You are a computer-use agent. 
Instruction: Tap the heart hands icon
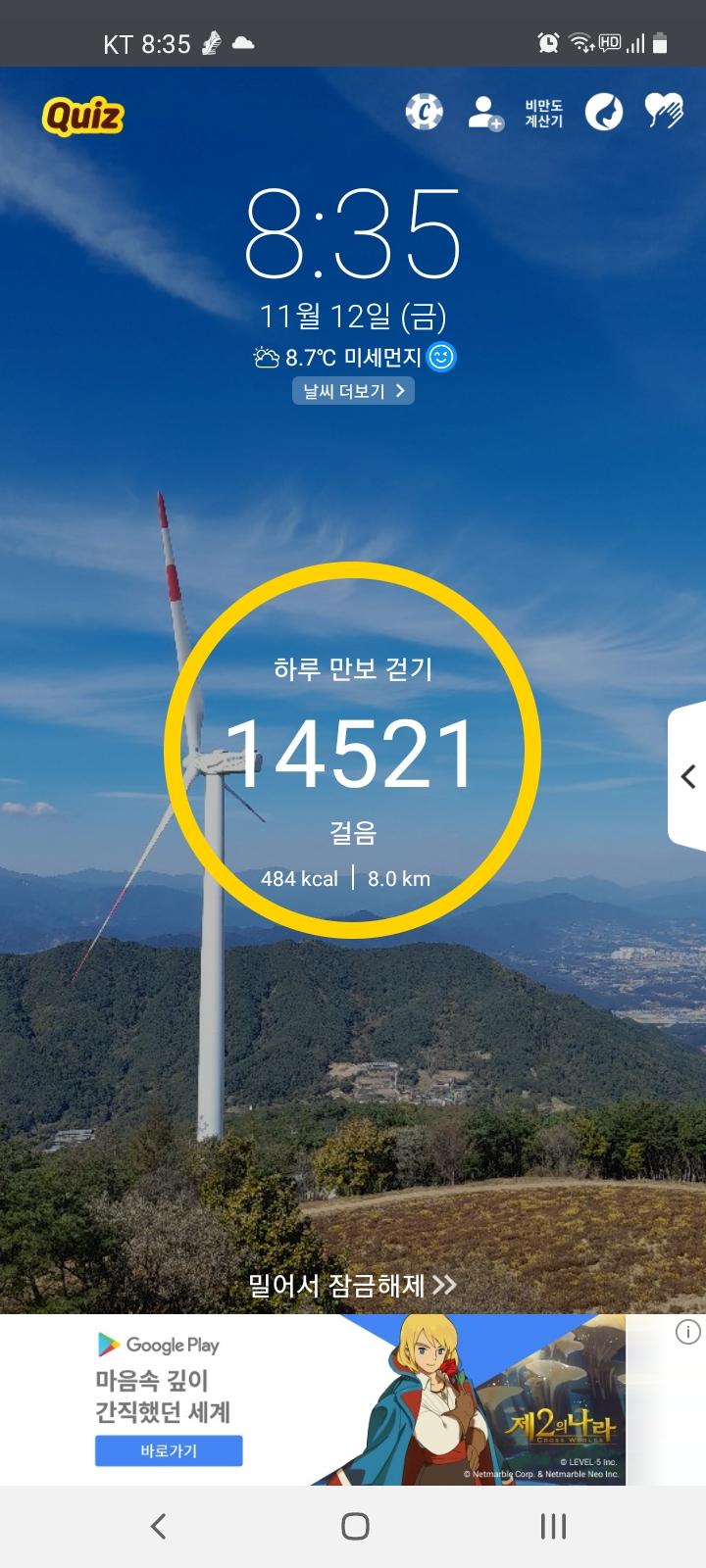coord(664,112)
